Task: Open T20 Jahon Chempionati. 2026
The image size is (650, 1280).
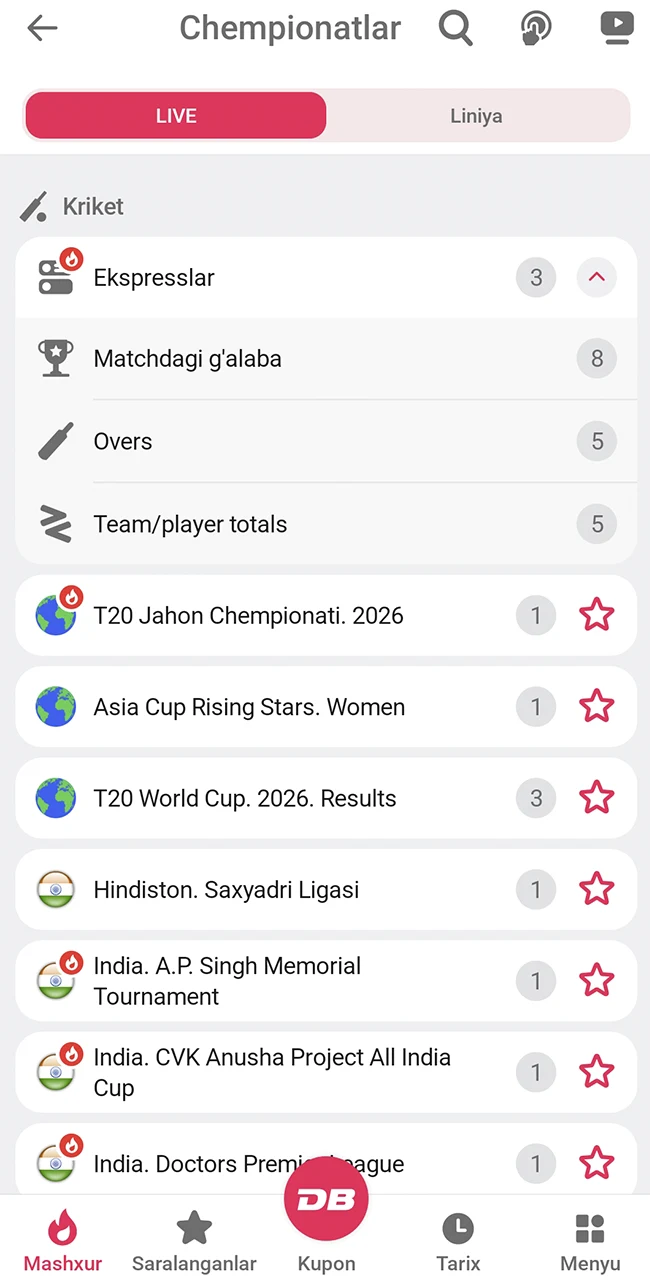Action: click(248, 615)
